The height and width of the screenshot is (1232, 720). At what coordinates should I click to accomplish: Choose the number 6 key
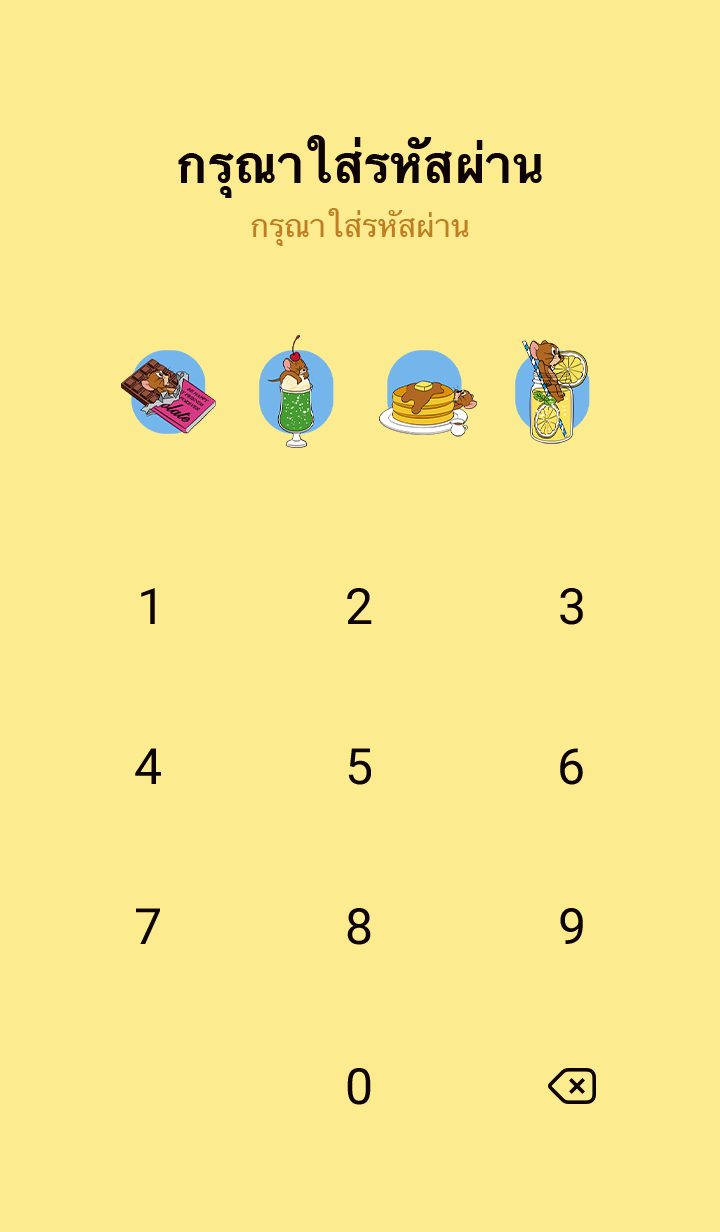(x=571, y=767)
